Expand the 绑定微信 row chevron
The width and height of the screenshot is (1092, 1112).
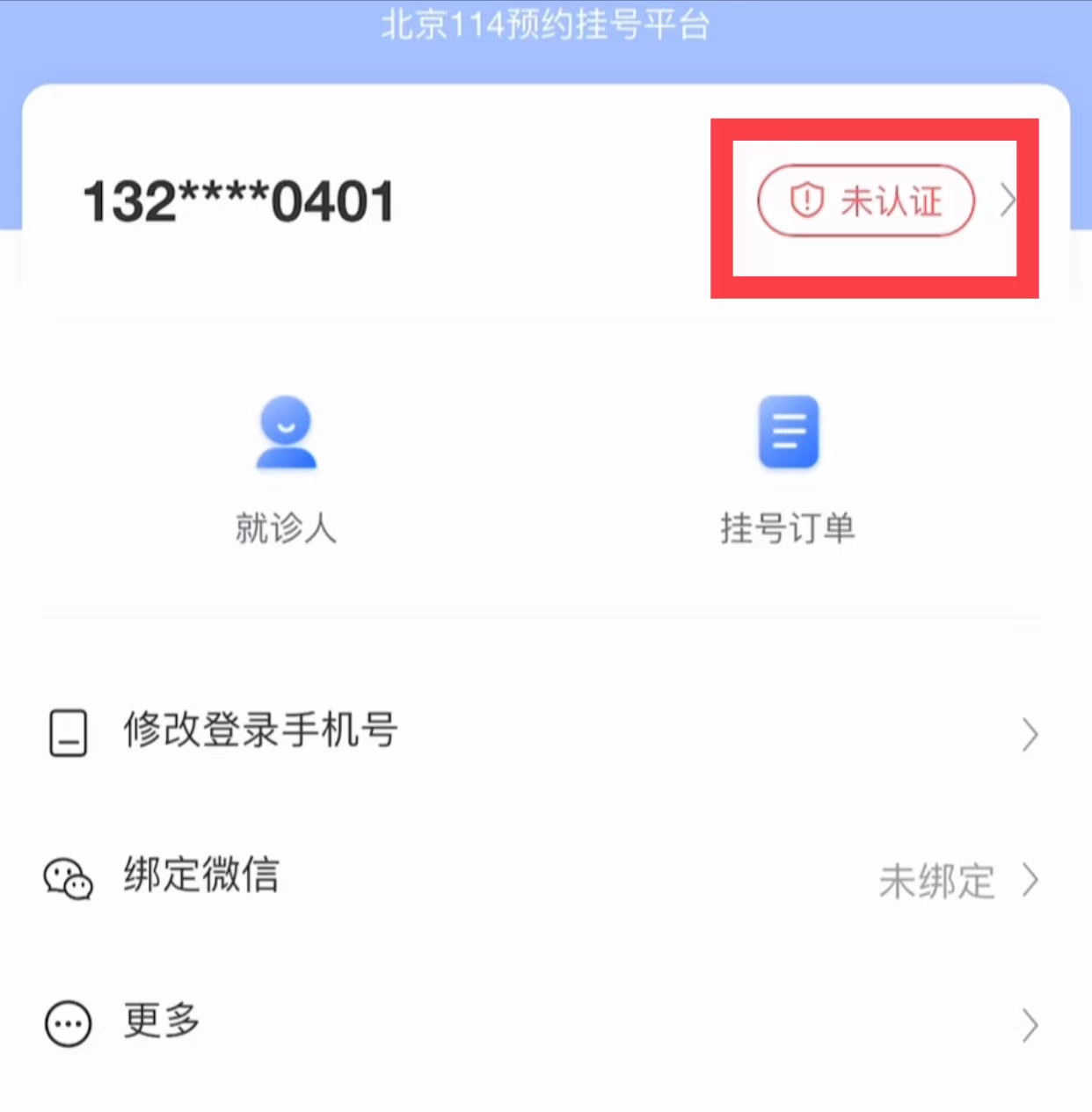[x=1030, y=881]
